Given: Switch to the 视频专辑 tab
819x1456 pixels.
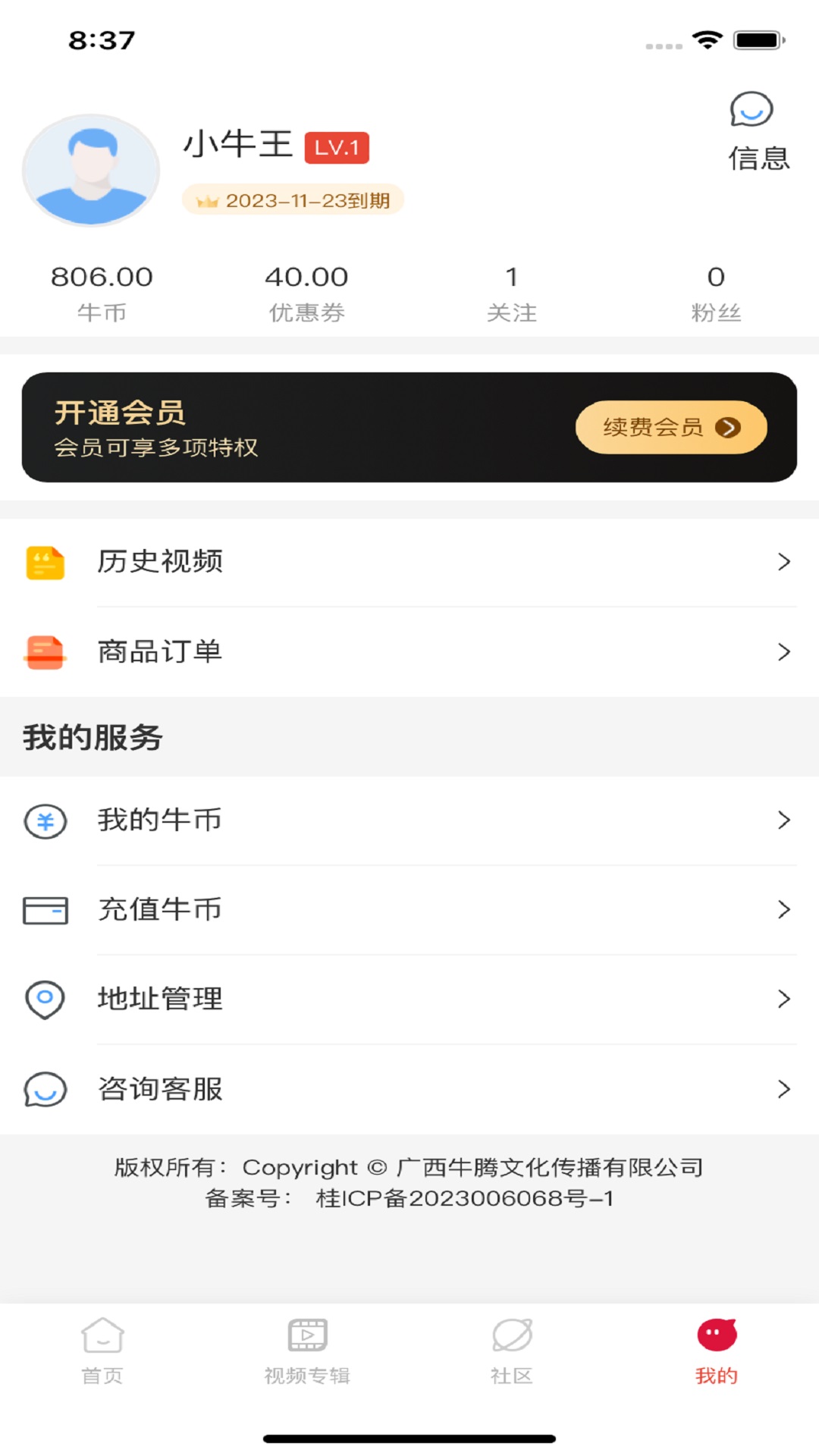Looking at the screenshot, I should point(307,1351).
